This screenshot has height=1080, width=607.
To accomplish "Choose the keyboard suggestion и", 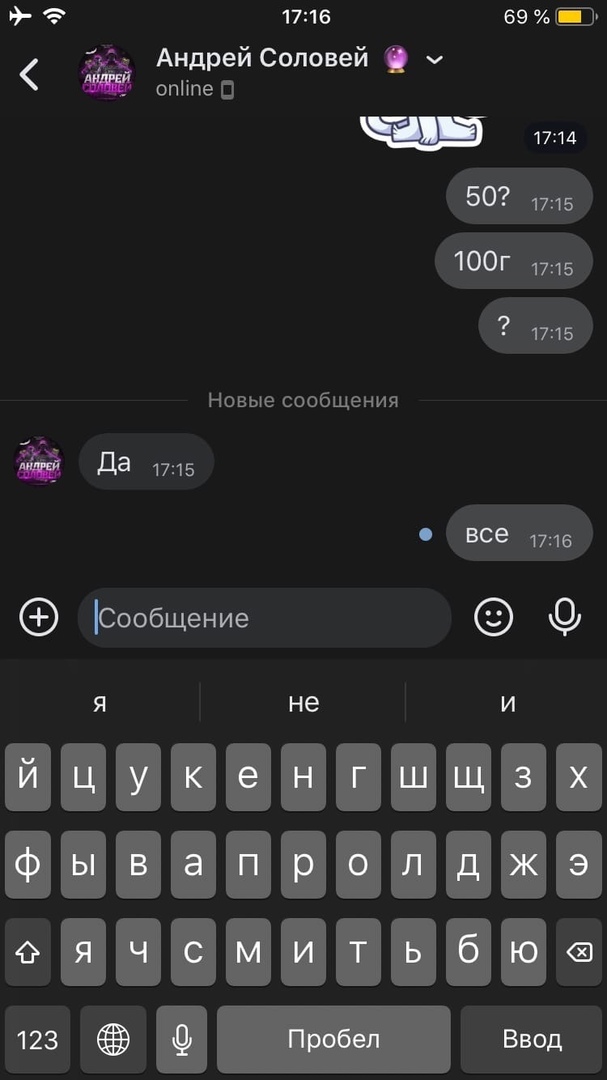I will pos(507,703).
